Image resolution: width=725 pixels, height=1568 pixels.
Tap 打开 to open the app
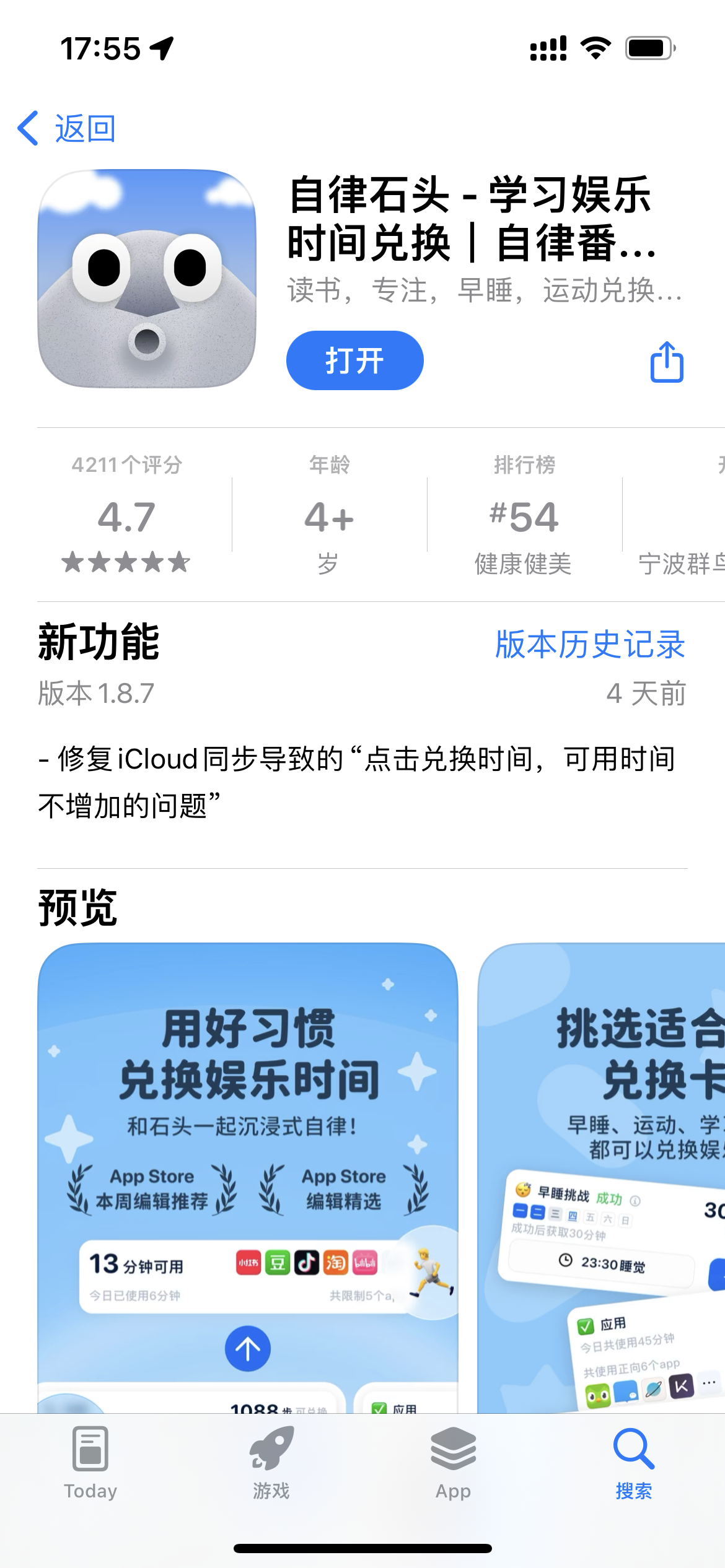coord(354,360)
